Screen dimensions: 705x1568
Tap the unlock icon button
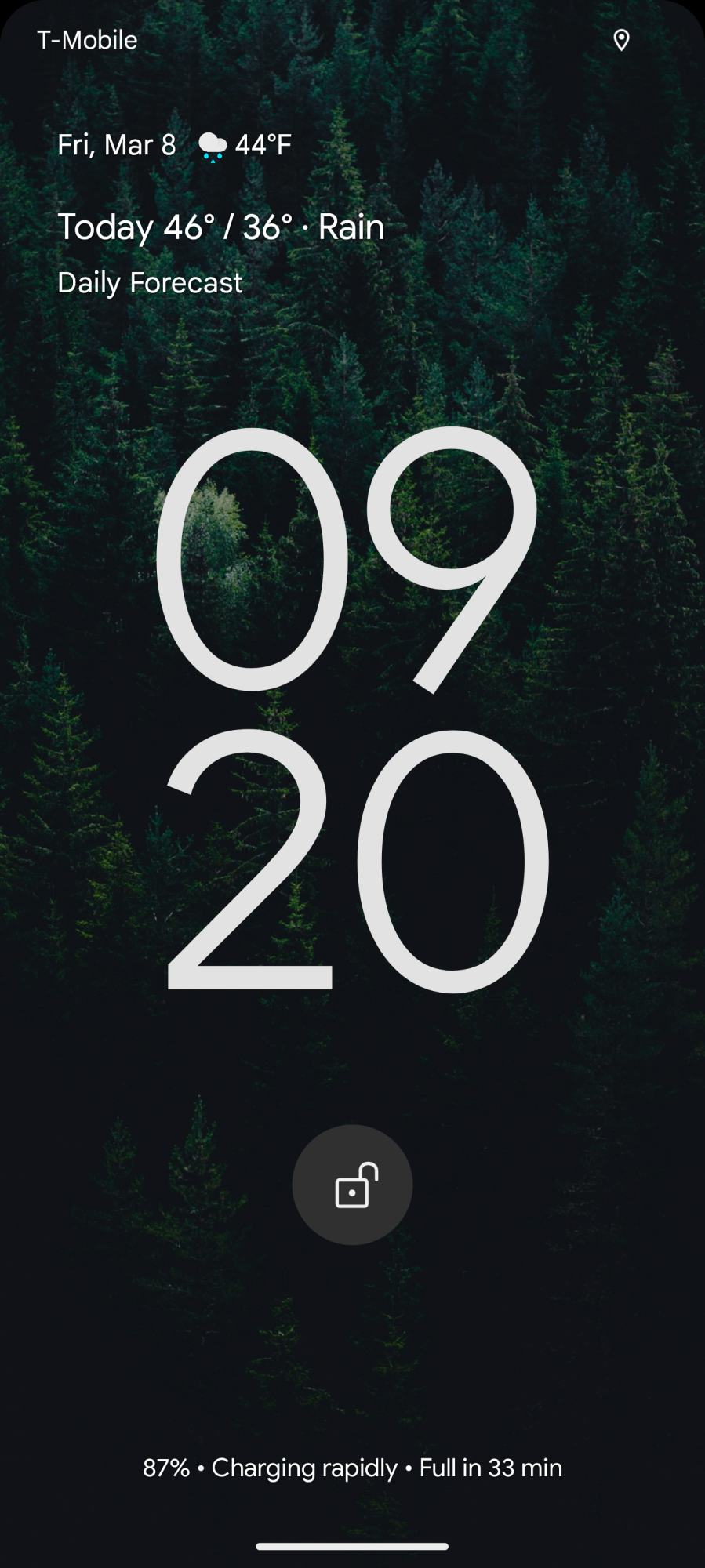click(x=352, y=1185)
